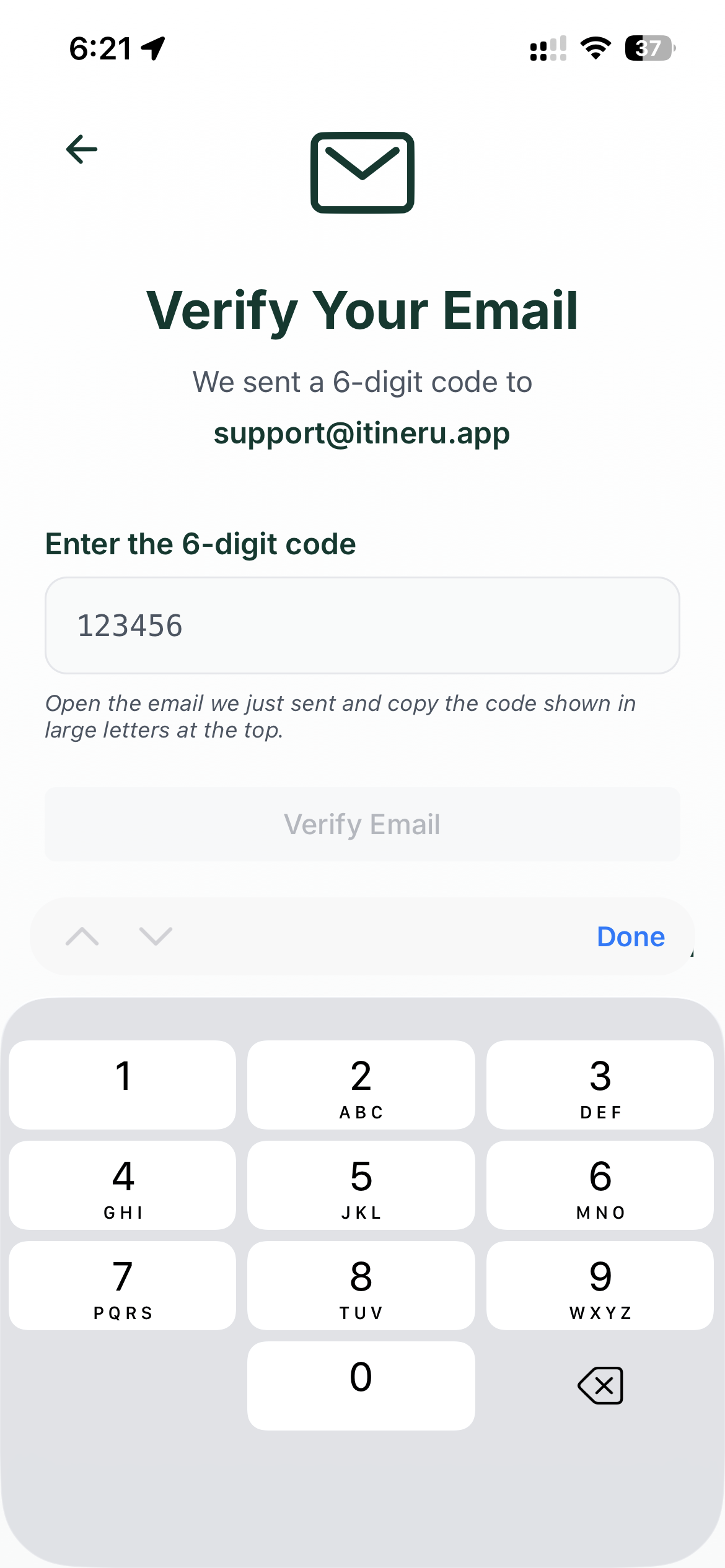Jump to next field with down chevron
This screenshot has width=725, height=1568.
(156, 936)
